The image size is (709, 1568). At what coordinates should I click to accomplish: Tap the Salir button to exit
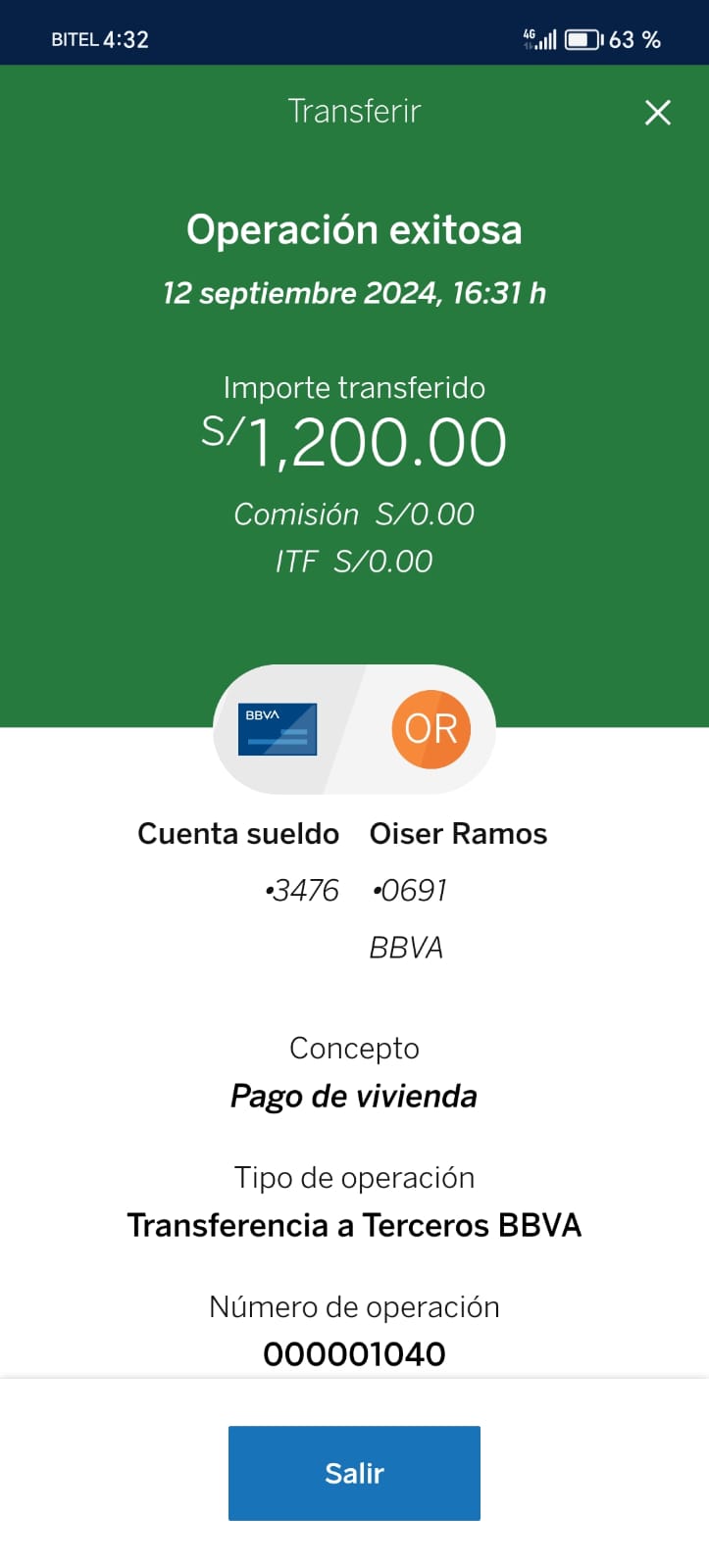click(x=354, y=1473)
